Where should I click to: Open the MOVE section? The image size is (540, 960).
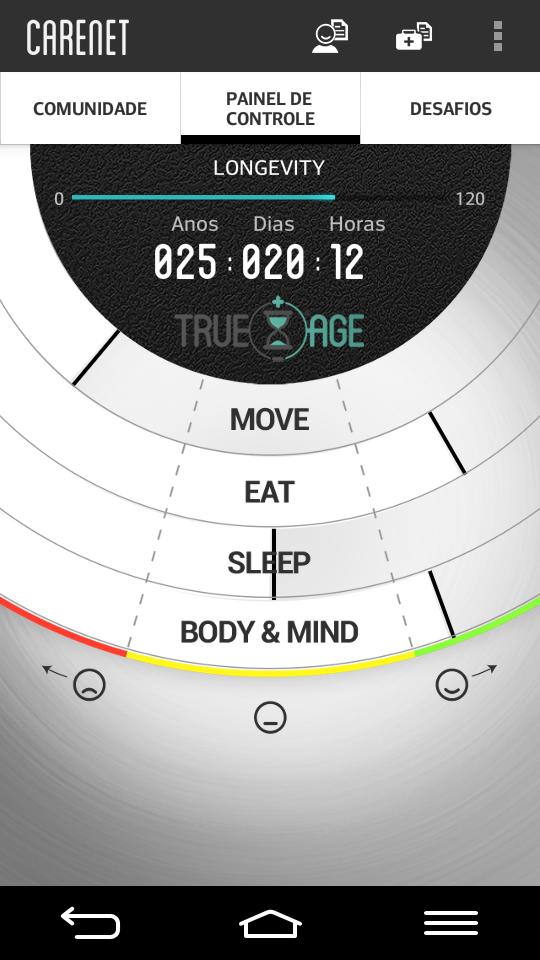click(x=269, y=419)
